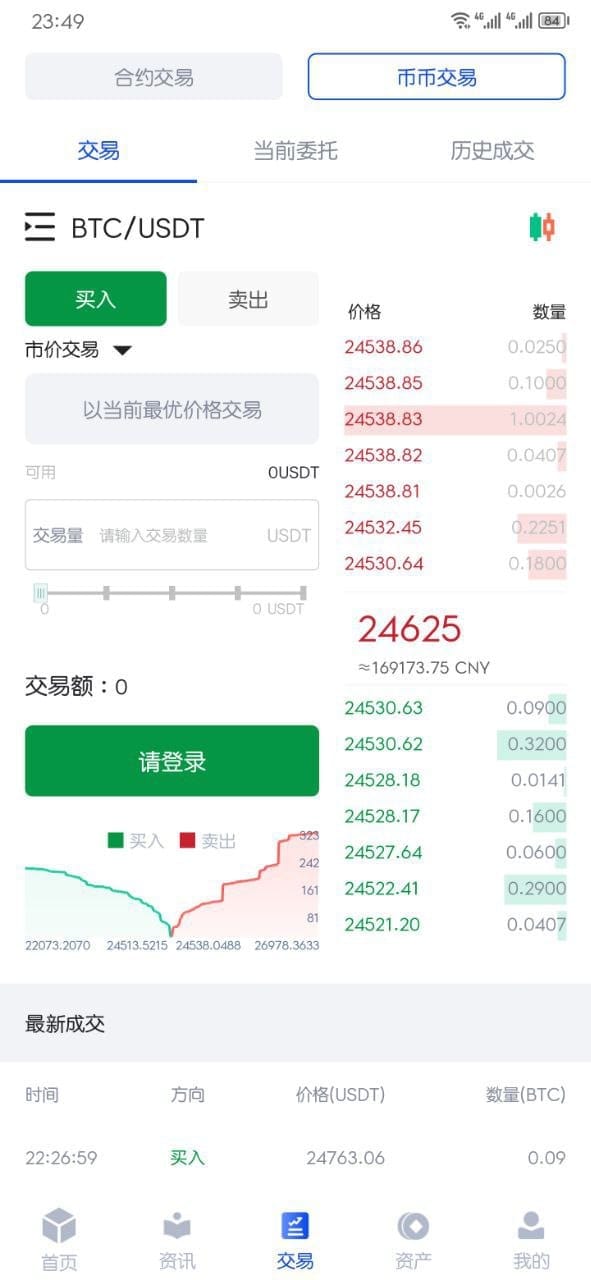Open the 资产 assets tab
The image size is (591, 1280).
coord(413,1239)
